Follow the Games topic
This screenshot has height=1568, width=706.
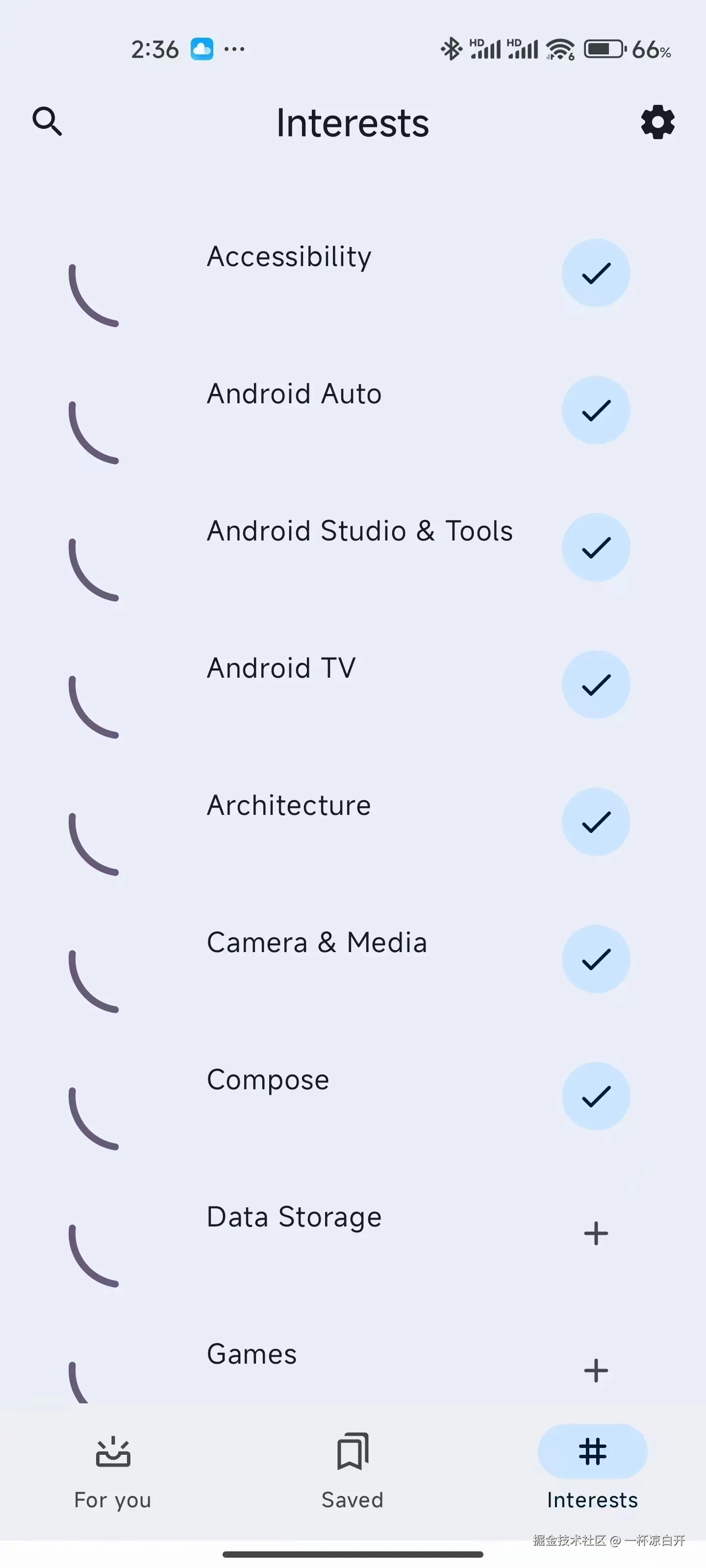point(596,1371)
